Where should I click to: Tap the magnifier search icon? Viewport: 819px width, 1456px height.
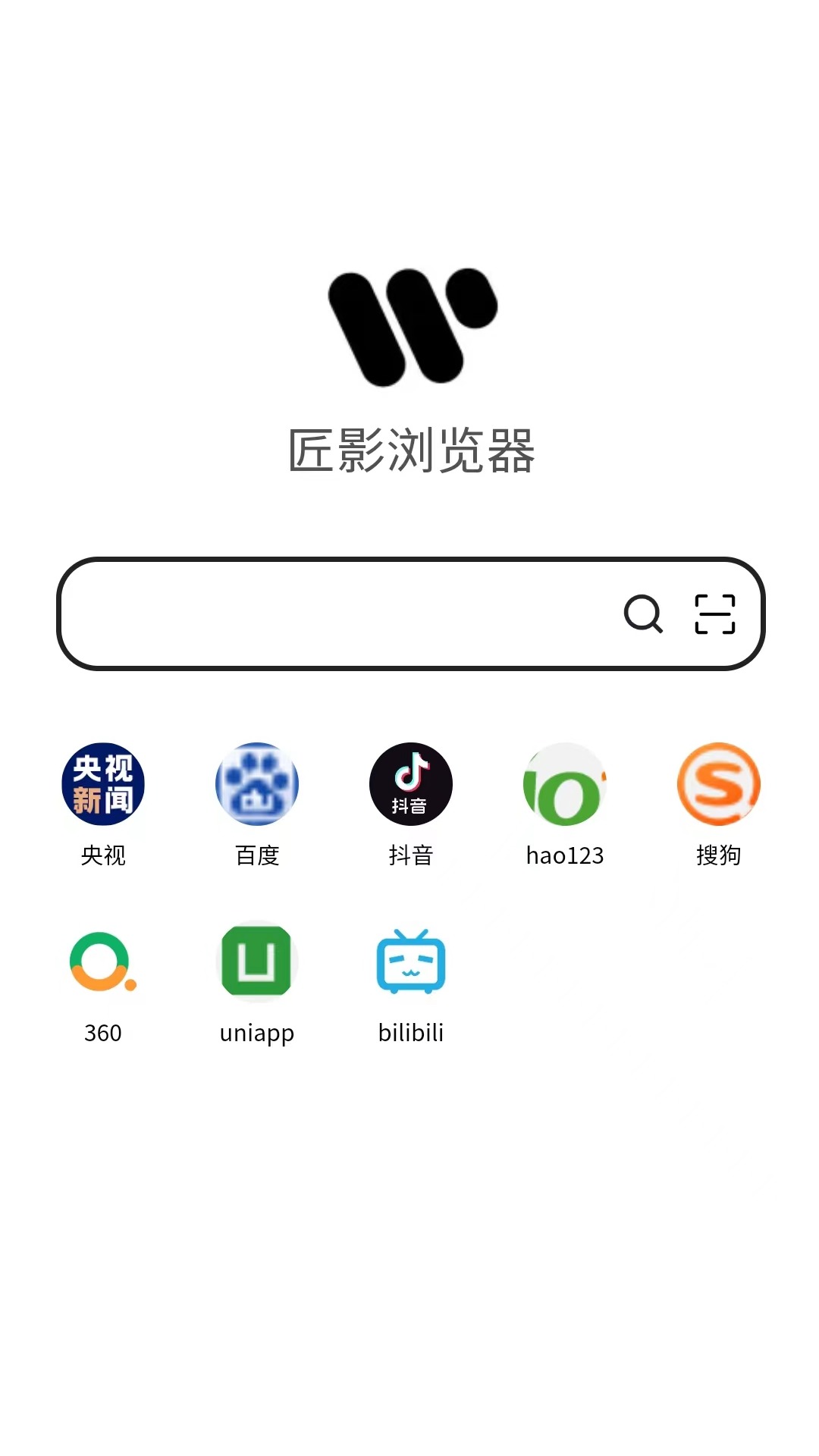(x=643, y=613)
